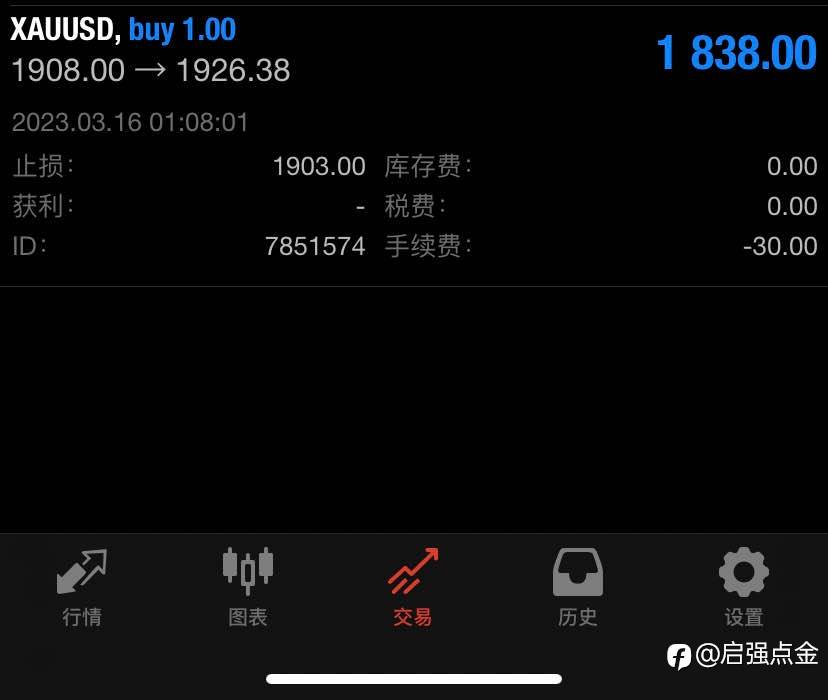The height and width of the screenshot is (700, 828).
Task: Go to the 历史 history tab
Action: click(x=578, y=587)
